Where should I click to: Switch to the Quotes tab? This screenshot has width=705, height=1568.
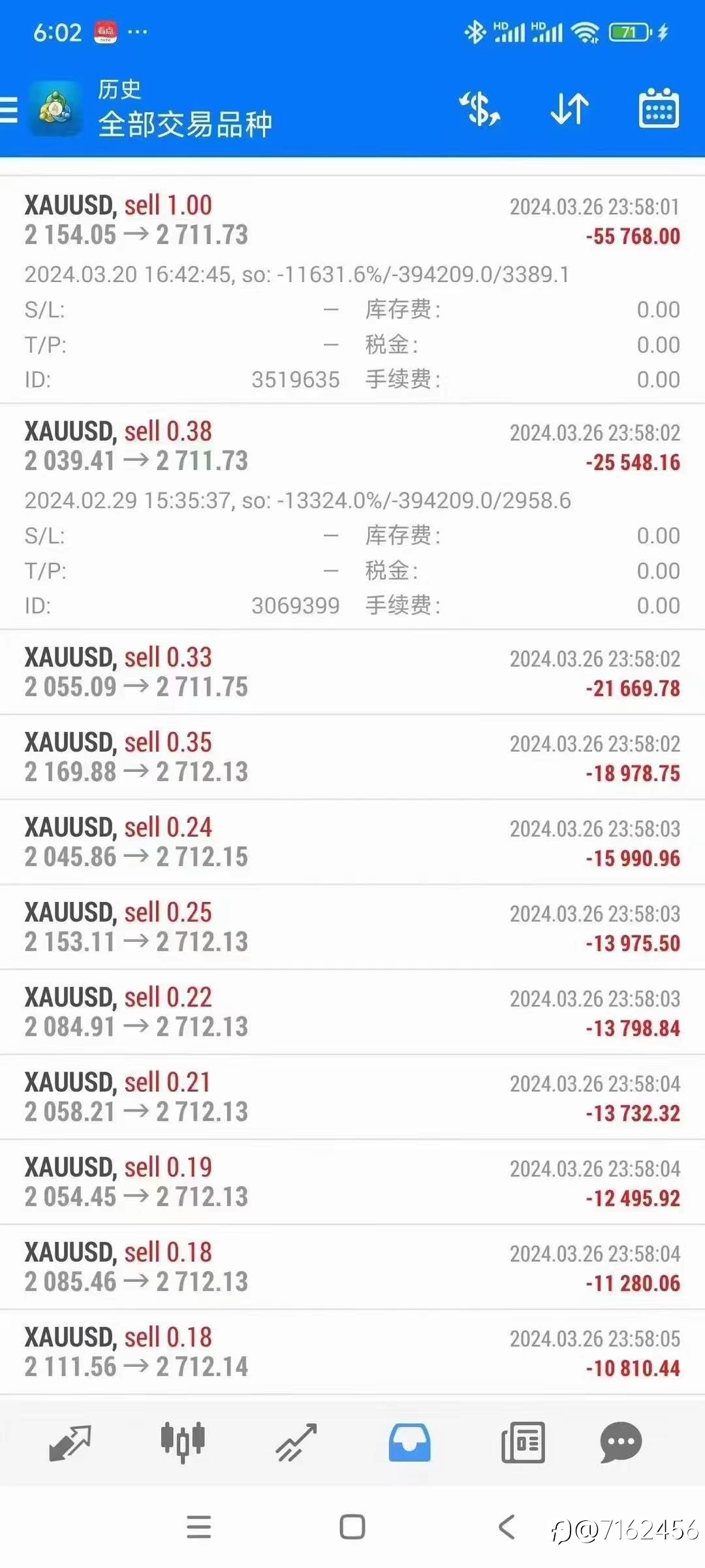[x=70, y=1442]
